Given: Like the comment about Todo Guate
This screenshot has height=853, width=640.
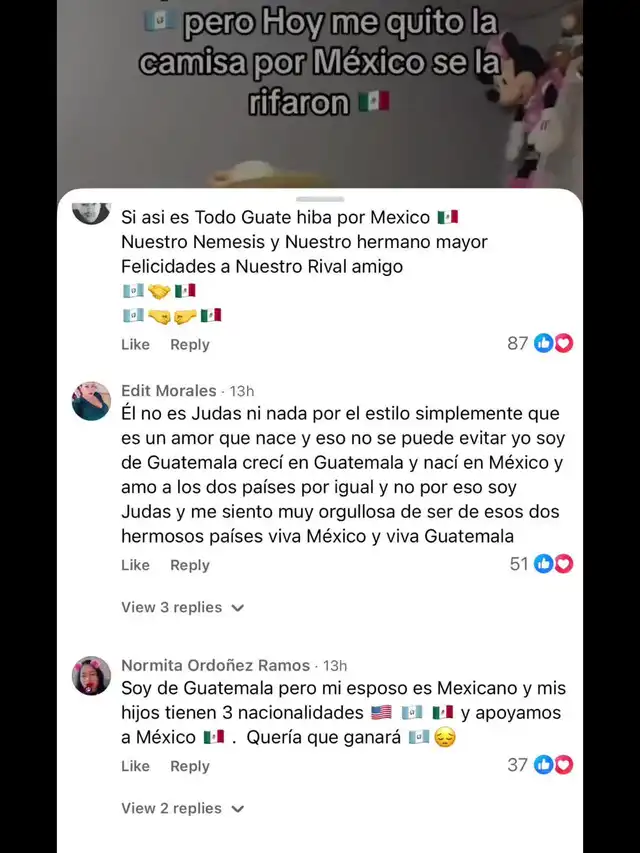Looking at the screenshot, I should pos(135,345).
